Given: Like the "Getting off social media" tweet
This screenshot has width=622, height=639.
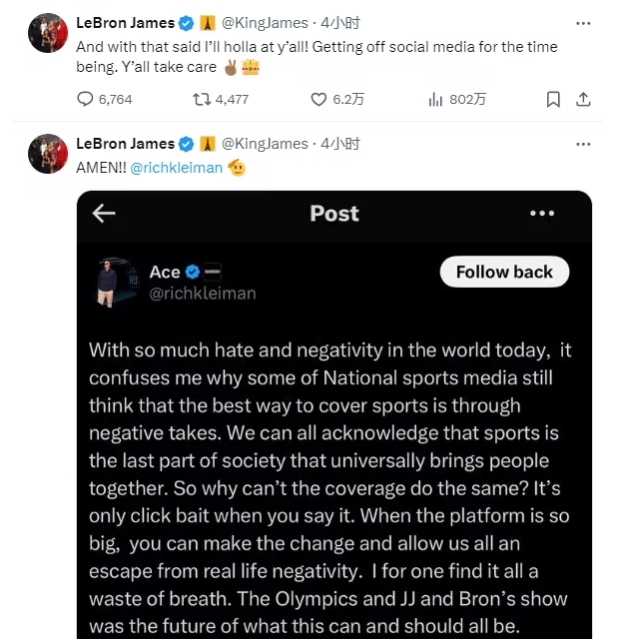Looking at the screenshot, I should click(x=319, y=99).
